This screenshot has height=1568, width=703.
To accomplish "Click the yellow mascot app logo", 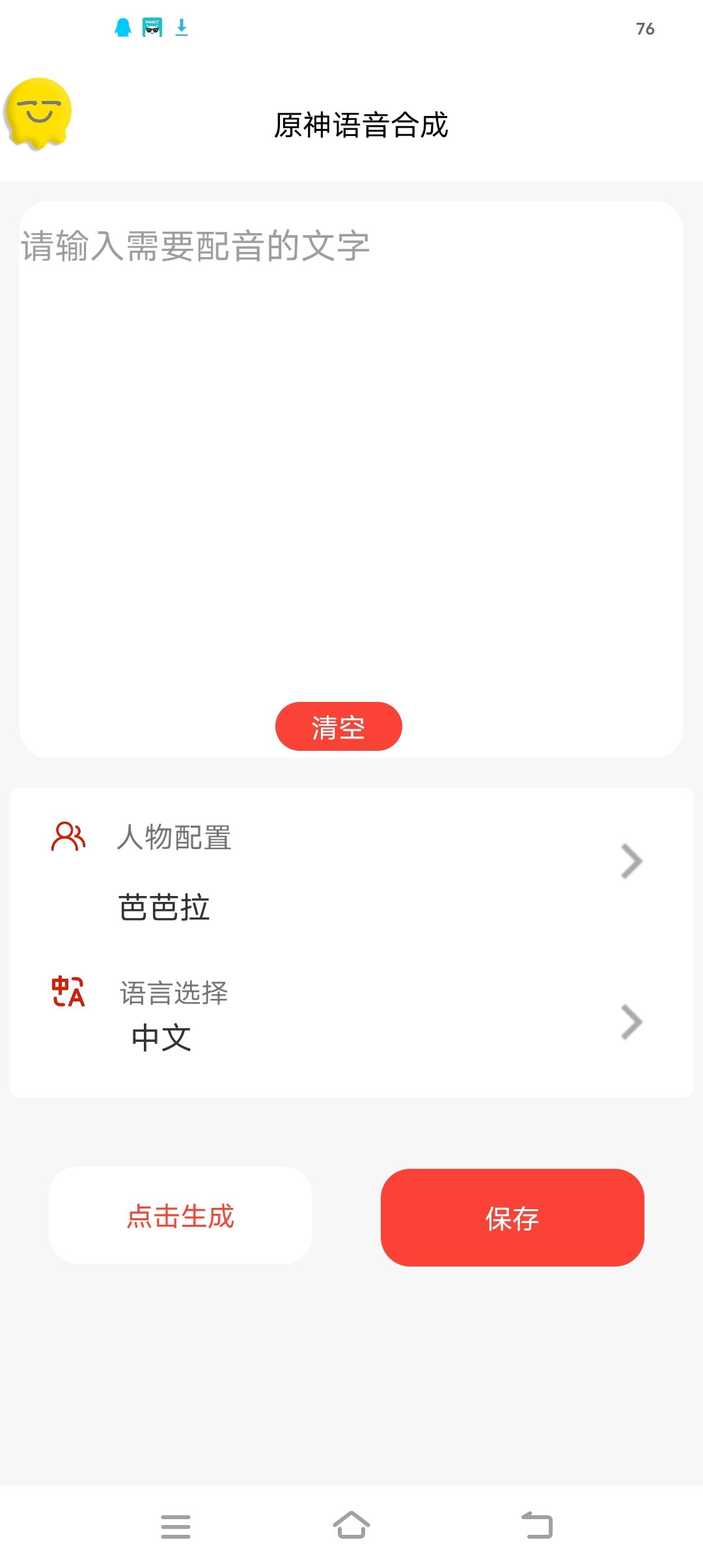I will [x=39, y=112].
